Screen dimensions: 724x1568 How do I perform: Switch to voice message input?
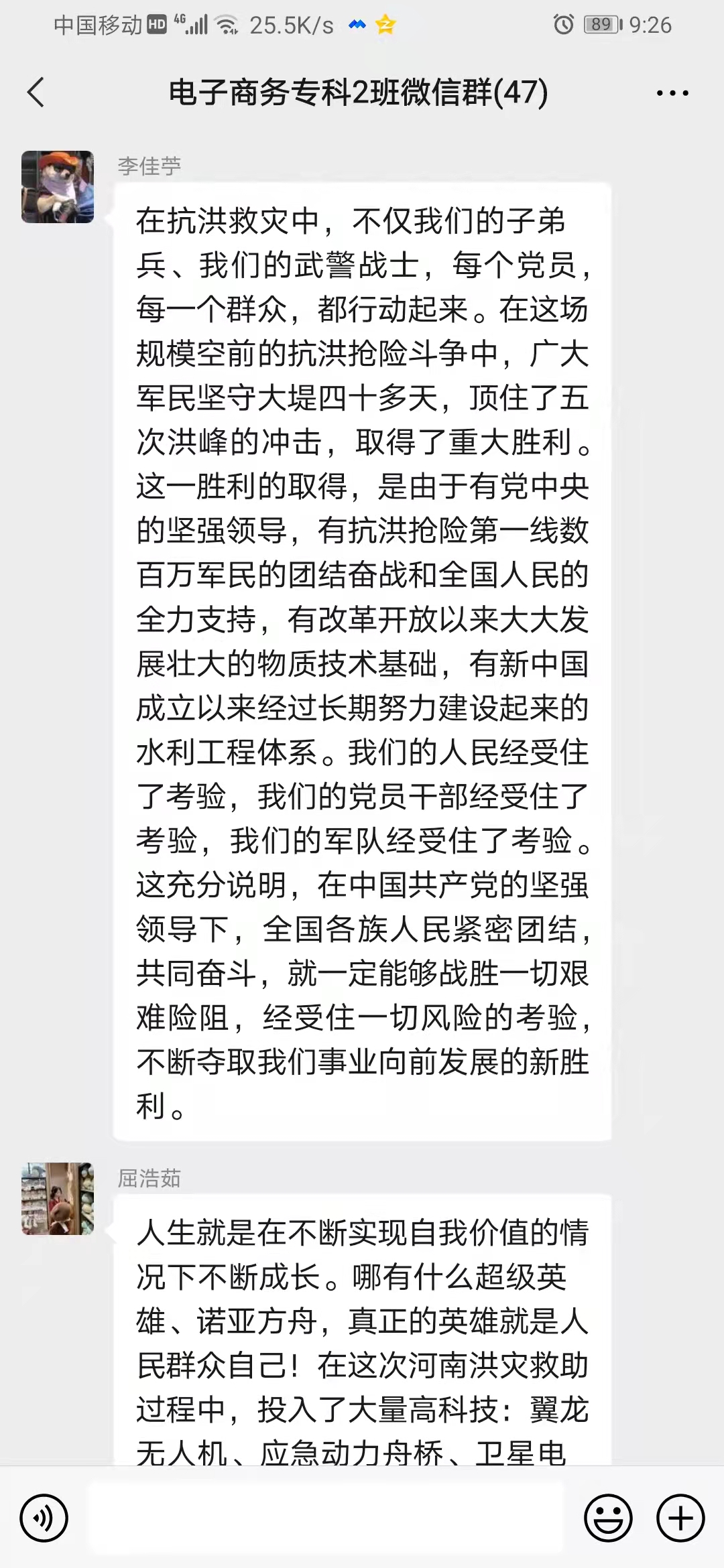[x=44, y=1518]
